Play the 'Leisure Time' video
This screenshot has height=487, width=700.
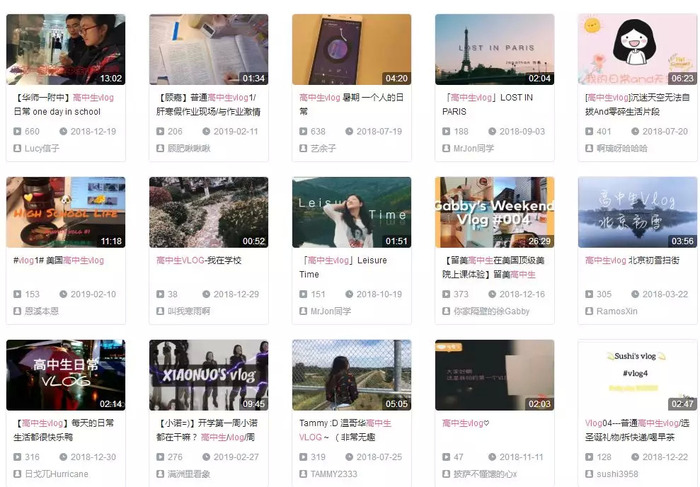(351, 212)
